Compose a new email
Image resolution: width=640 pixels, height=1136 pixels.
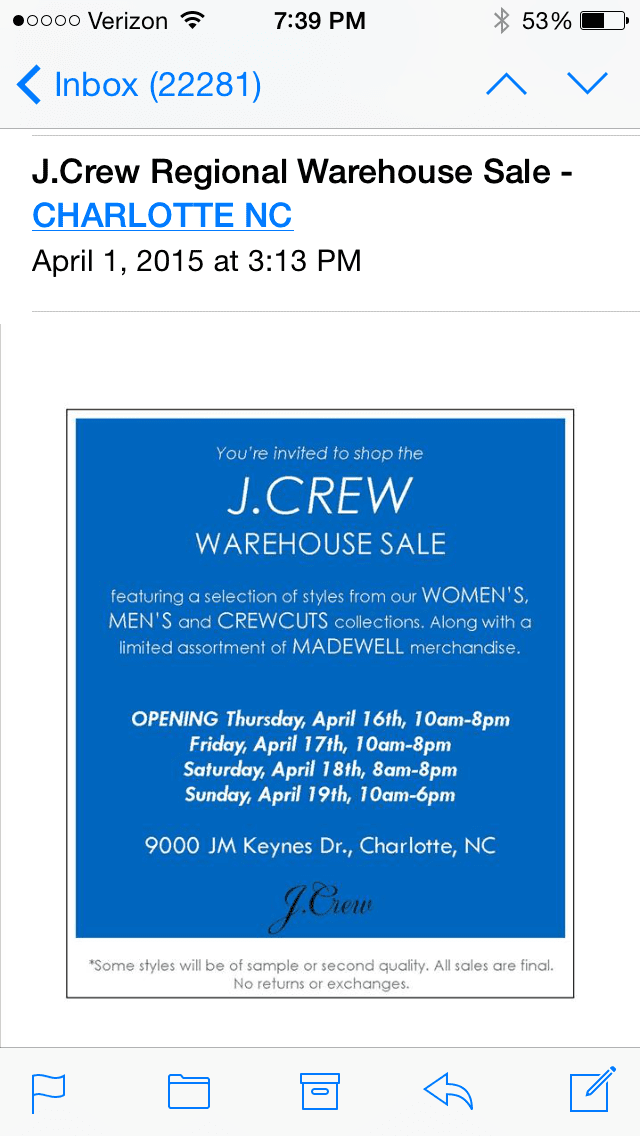[591, 1092]
